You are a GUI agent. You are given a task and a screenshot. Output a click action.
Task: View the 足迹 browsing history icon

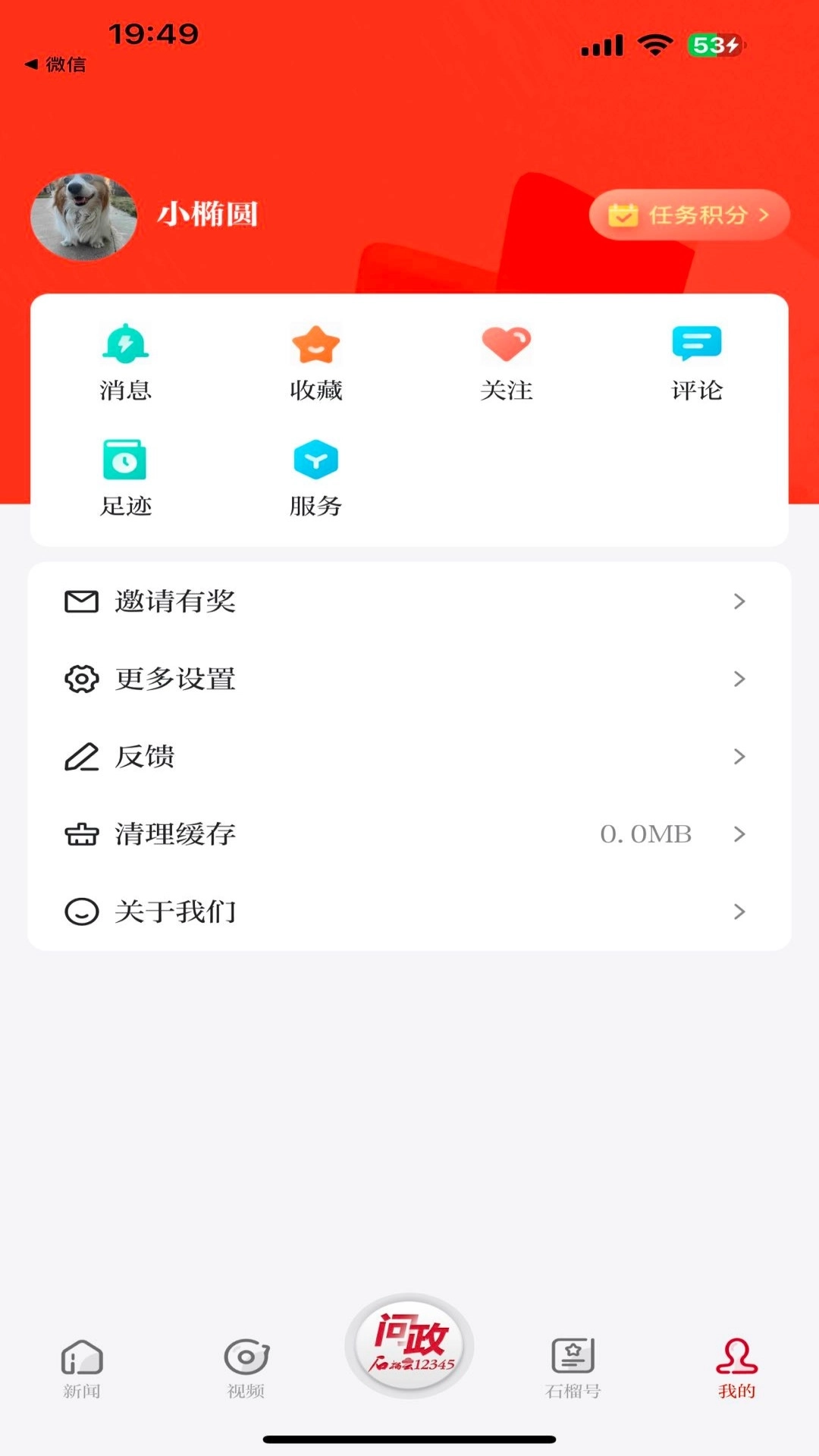point(126,459)
